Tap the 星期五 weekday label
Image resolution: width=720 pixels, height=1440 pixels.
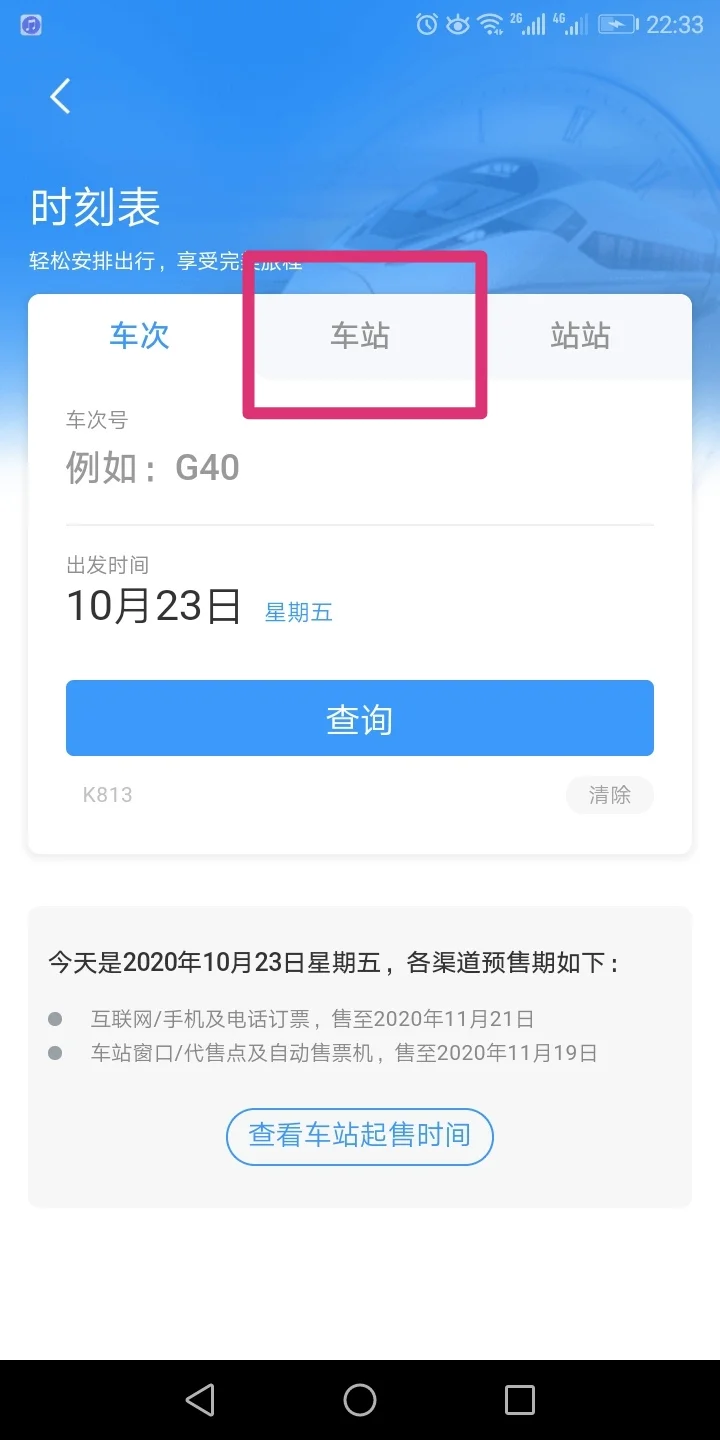tap(298, 613)
